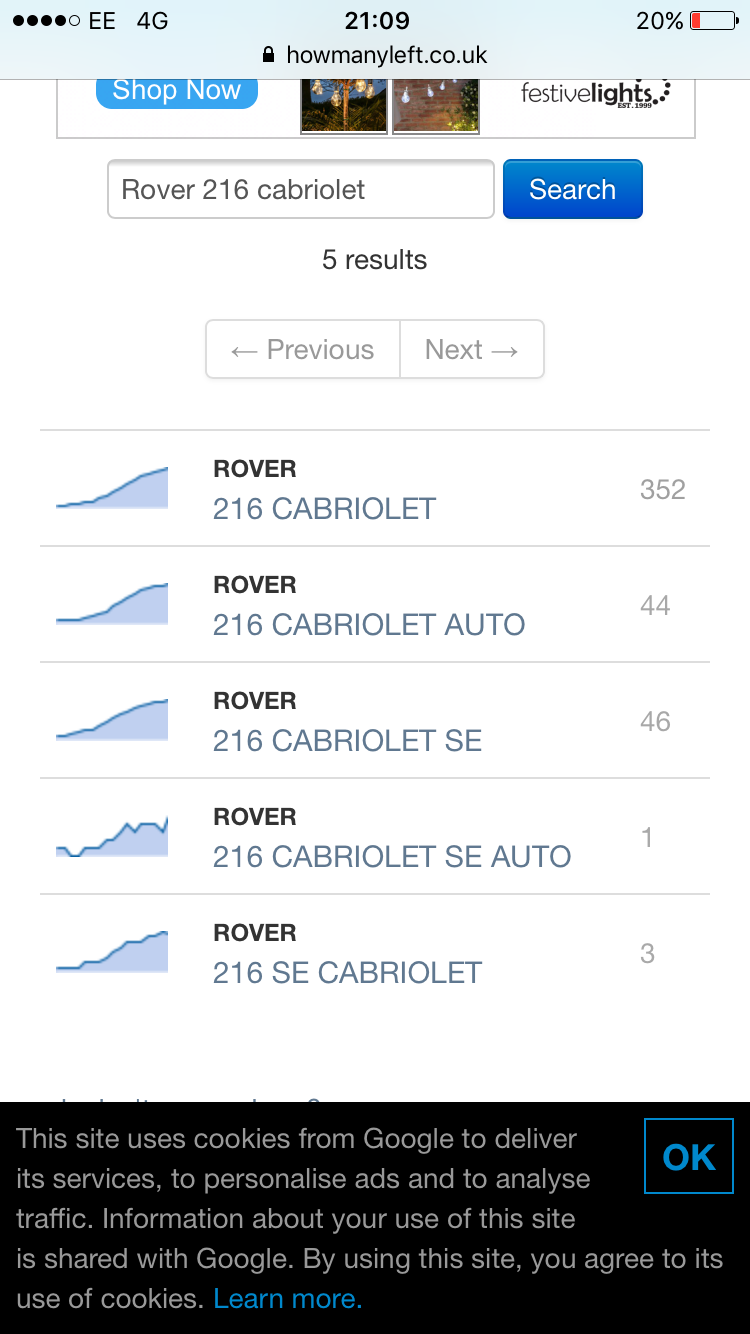Image resolution: width=750 pixels, height=1334 pixels.
Task: Hit the blue Search button
Action: 572,189
